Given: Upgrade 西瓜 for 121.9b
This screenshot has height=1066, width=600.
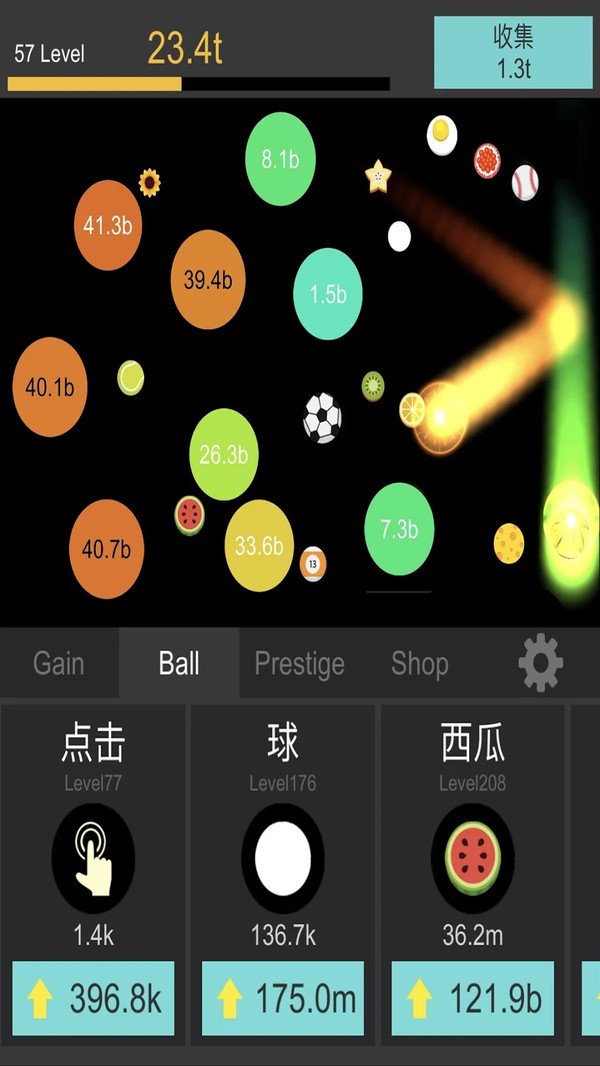Looking at the screenshot, I should [472, 998].
